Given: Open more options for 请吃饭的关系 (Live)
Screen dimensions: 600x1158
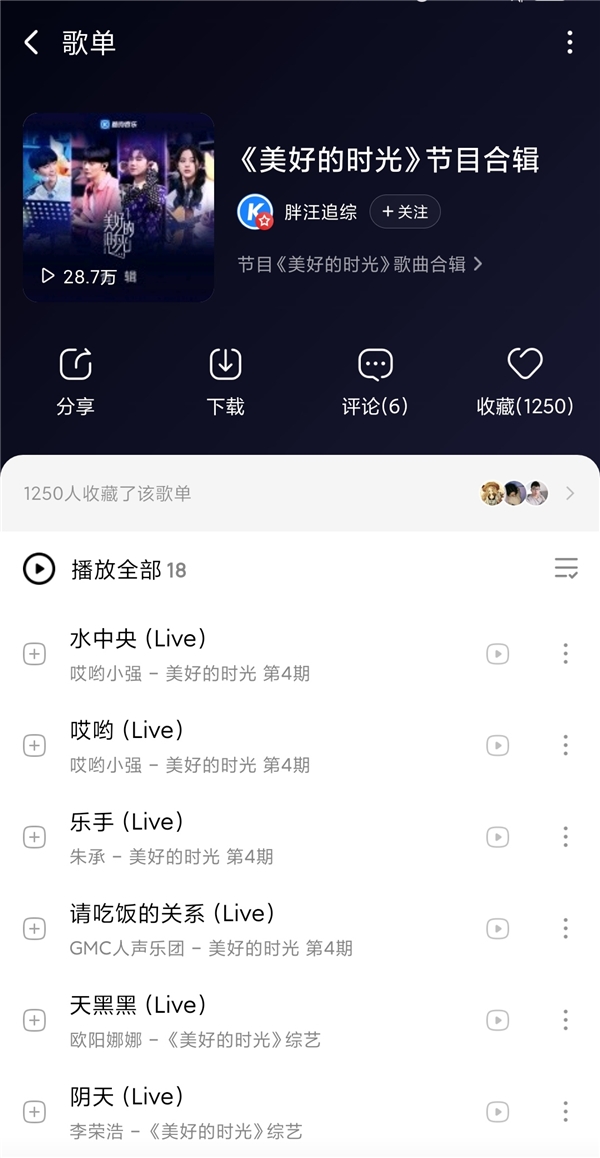Looking at the screenshot, I should [x=565, y=929].
